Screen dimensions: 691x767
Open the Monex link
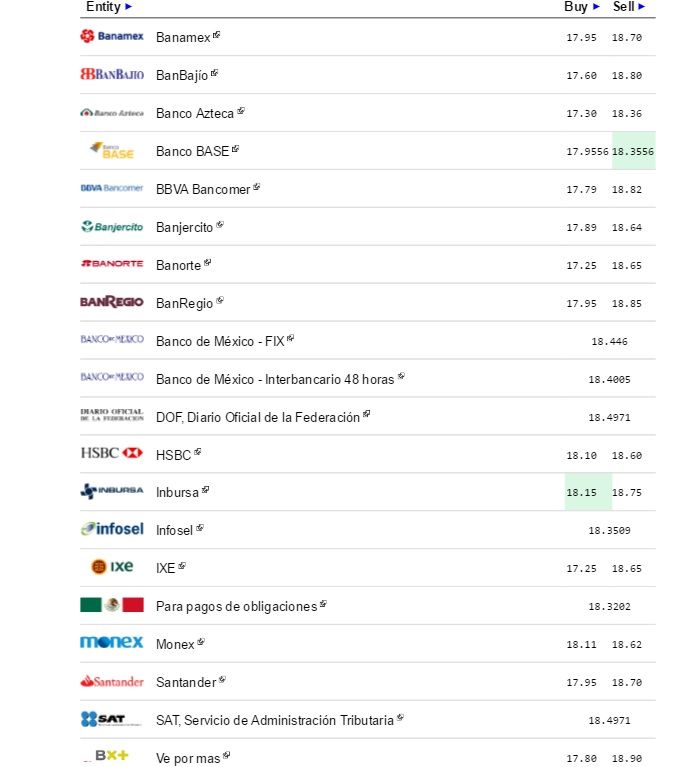175,644
